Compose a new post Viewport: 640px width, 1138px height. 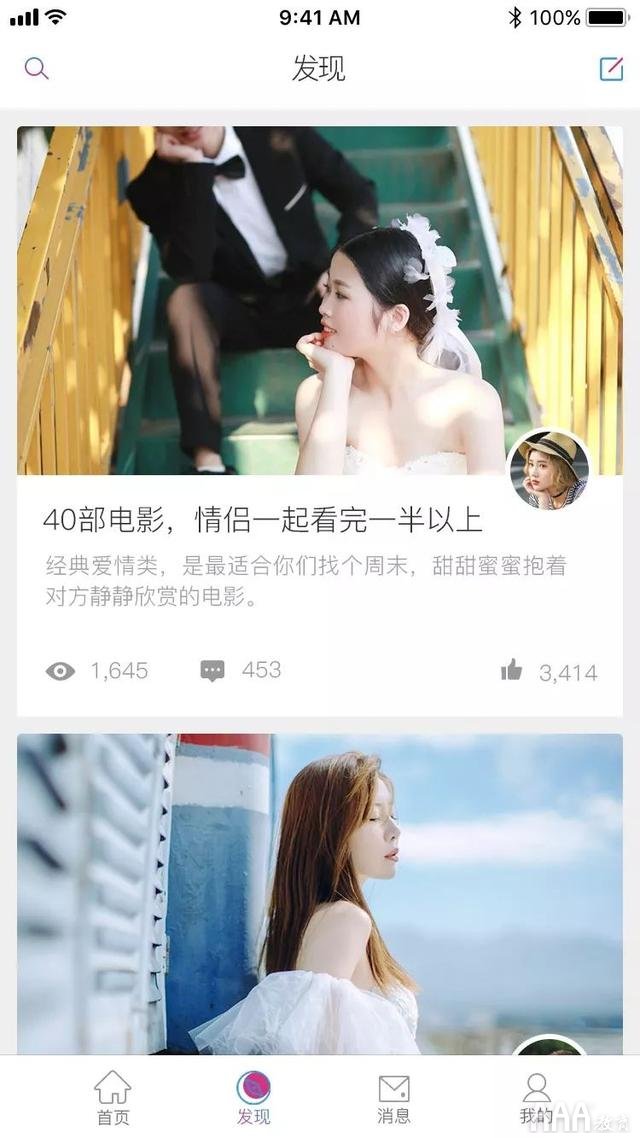[610, 68]
